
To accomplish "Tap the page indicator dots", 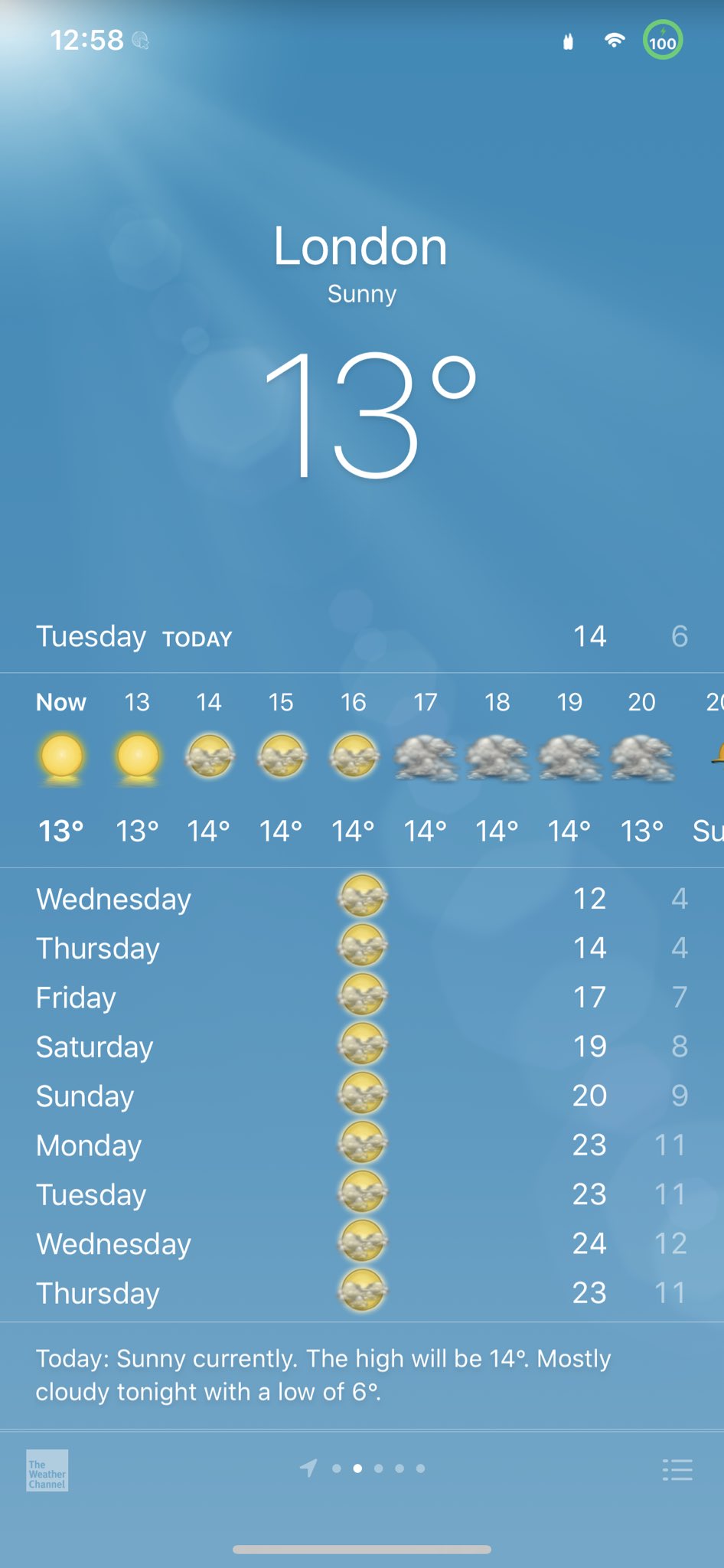I will click(361, 1468).
